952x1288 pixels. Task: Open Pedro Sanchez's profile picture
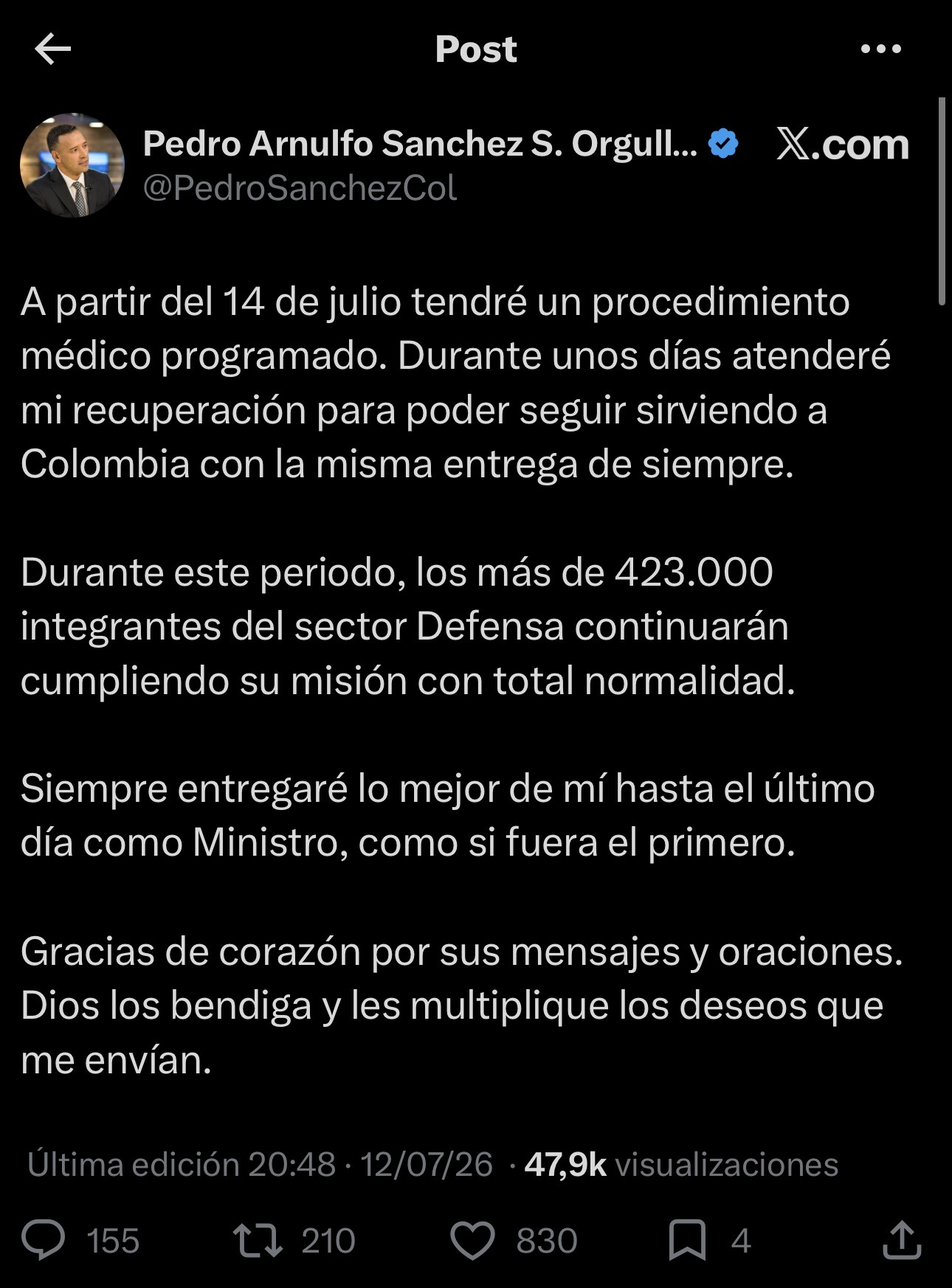[x=72, y=165]
